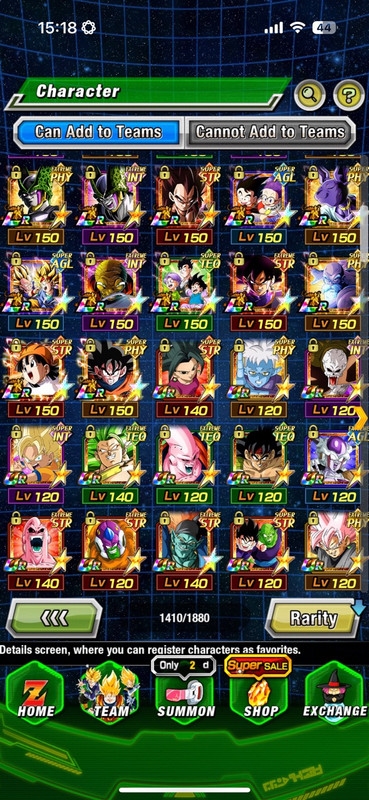The width and height of the screenshot is (369, 800).
Task: Switch to Can Add to Teams tab
Action: click(97, 132)
